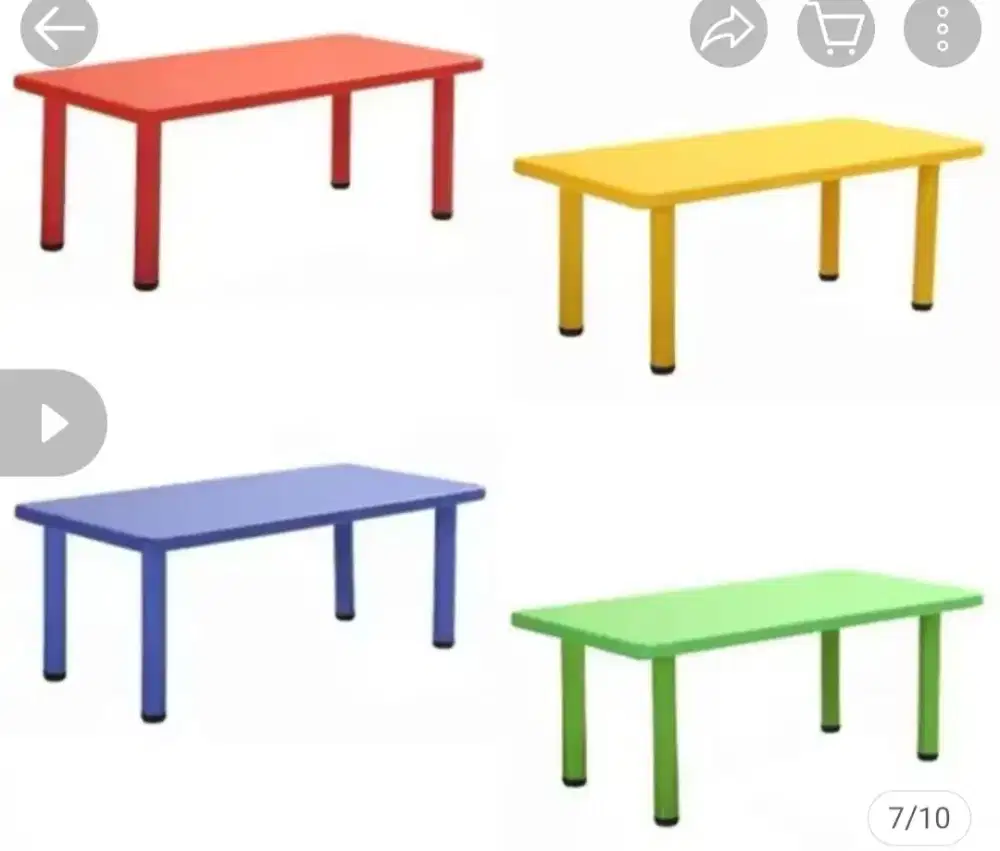Go back using the arrow button
Viewport: 1000px width, 851px height.
coord(59,30)
